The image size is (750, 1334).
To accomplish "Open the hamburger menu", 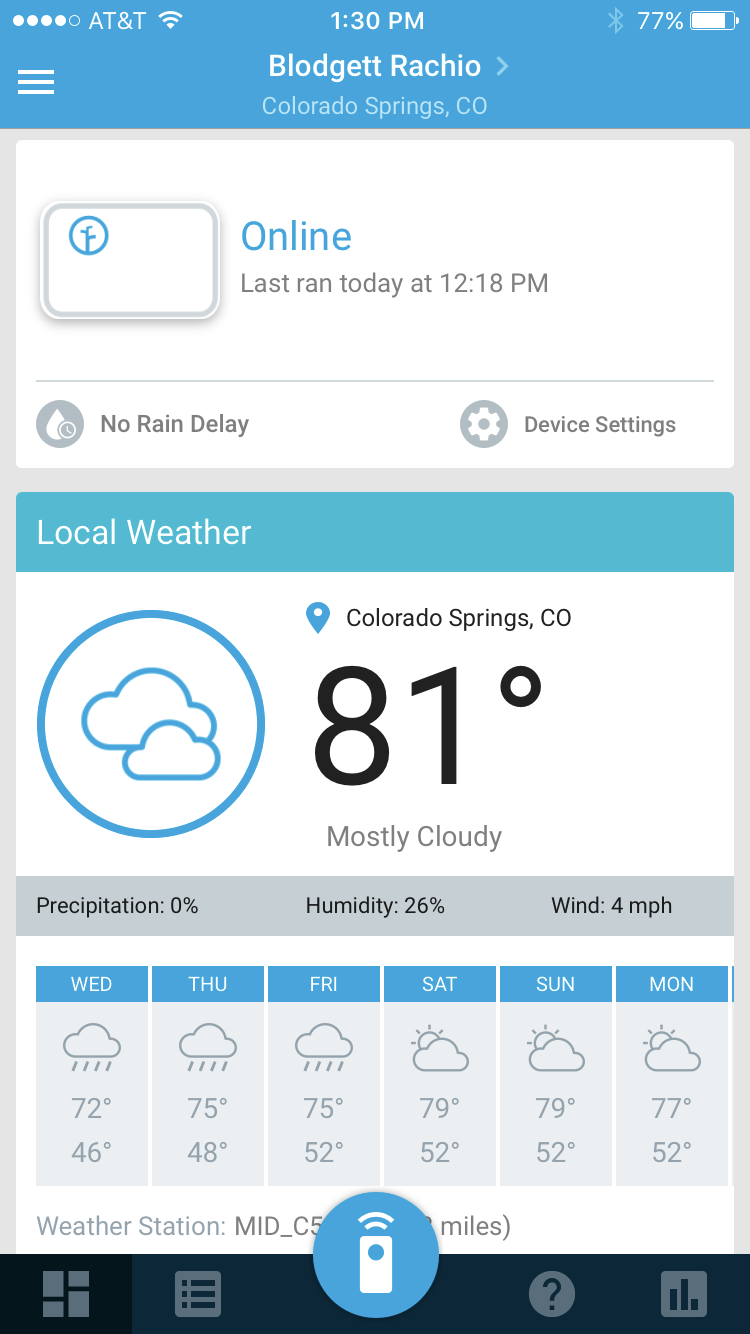I will click(x=36, y=83).
